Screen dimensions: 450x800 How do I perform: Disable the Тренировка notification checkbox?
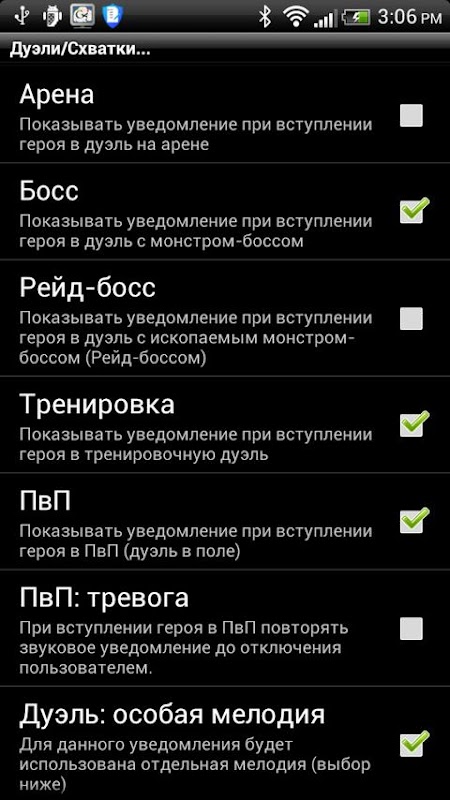(x=411, y=424)
